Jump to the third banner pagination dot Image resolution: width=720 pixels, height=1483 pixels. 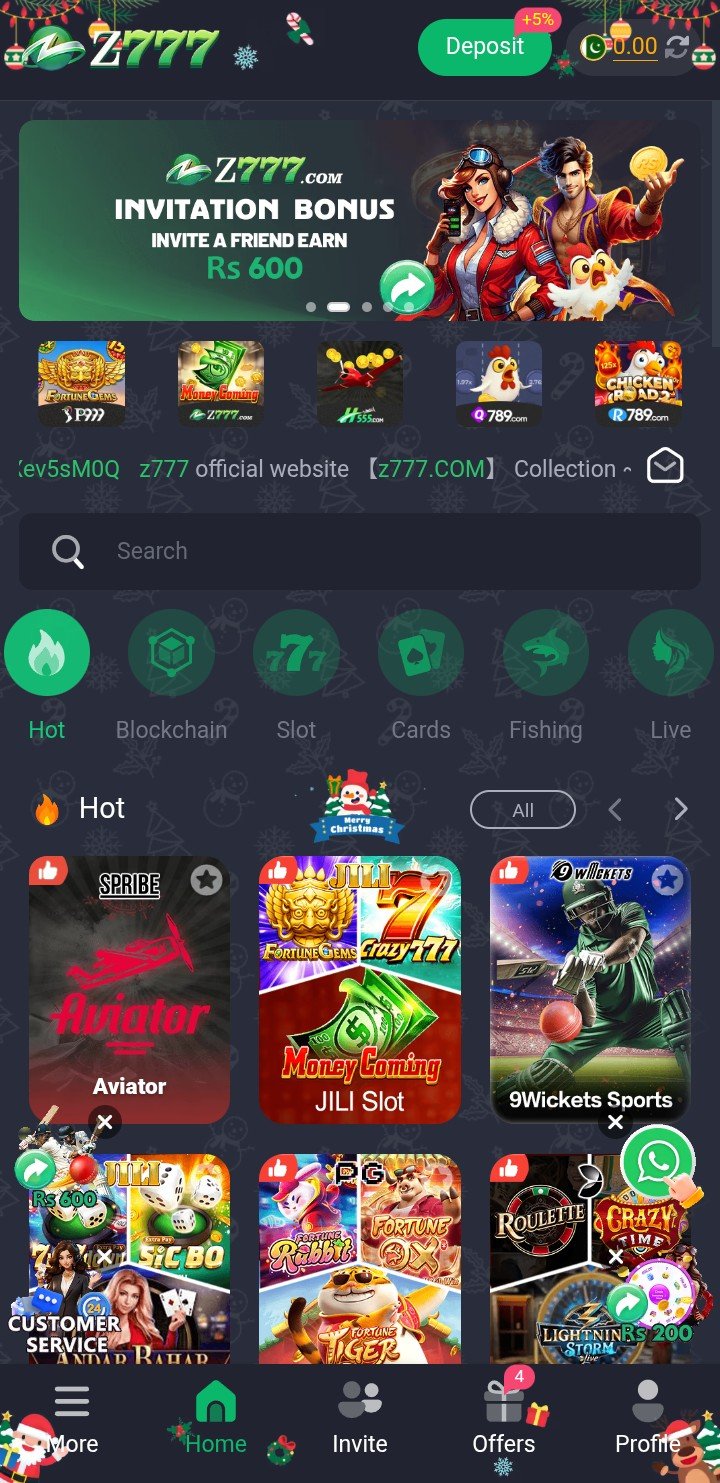click(367, 308)
